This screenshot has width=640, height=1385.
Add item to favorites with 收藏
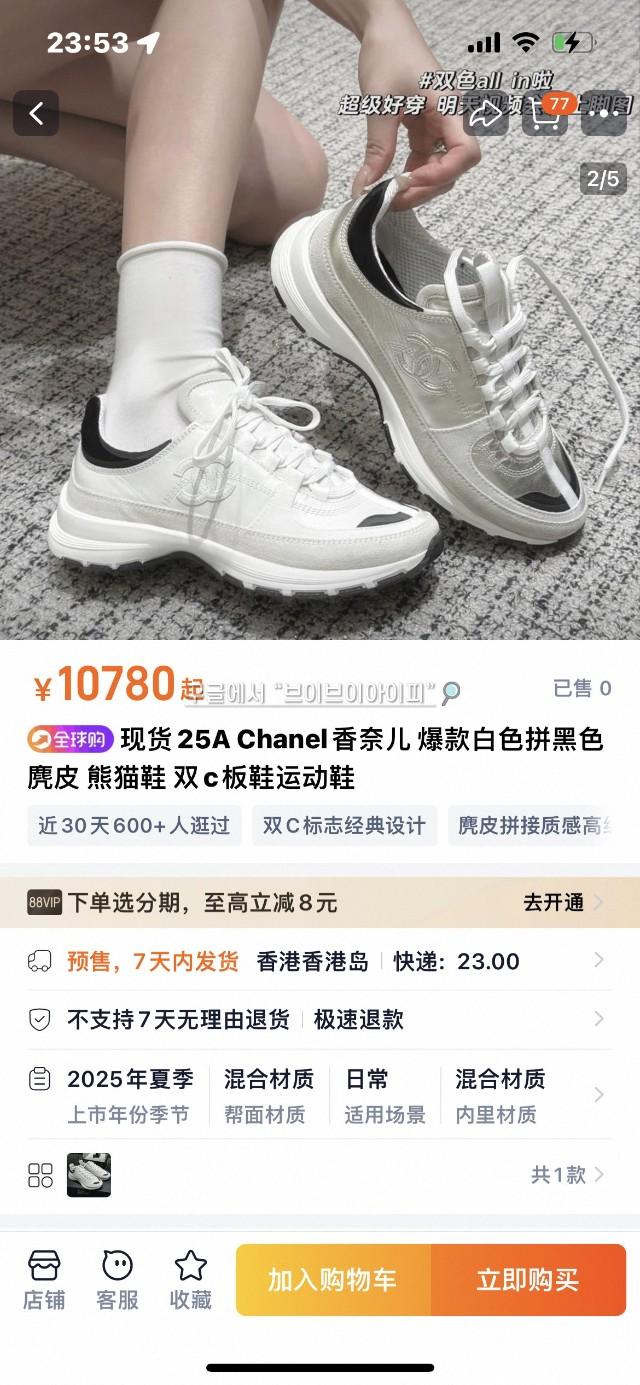(x=190, y=1279)
